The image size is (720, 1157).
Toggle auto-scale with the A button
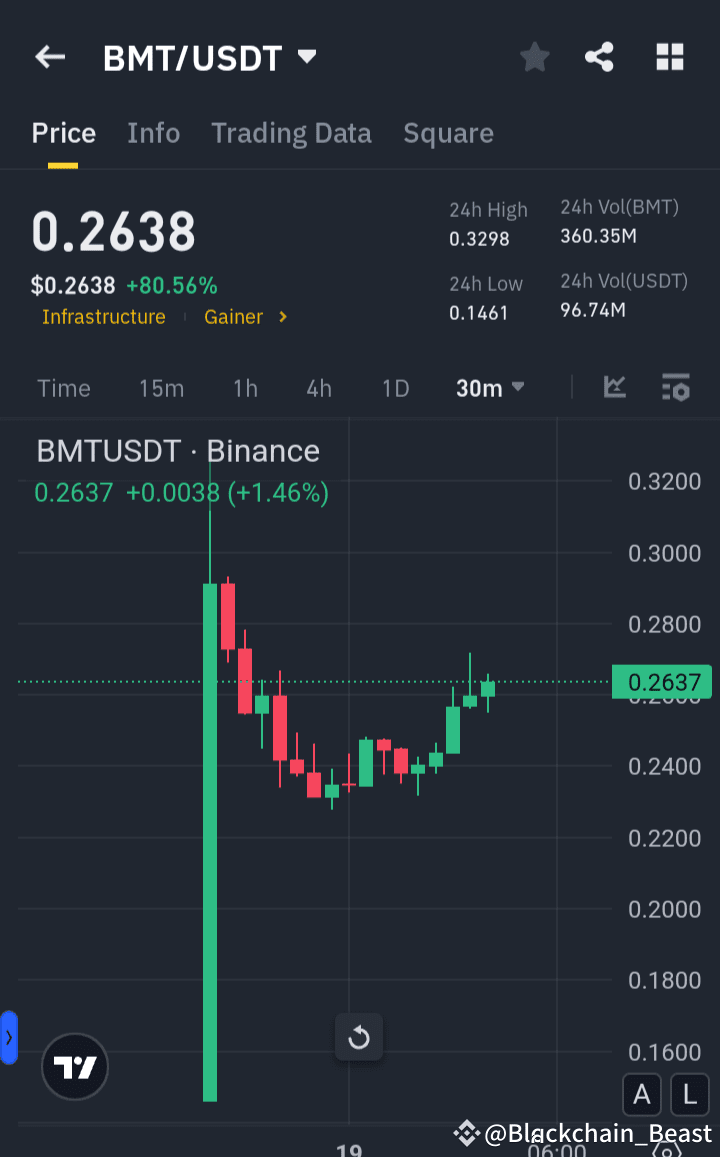point(641,1095)
